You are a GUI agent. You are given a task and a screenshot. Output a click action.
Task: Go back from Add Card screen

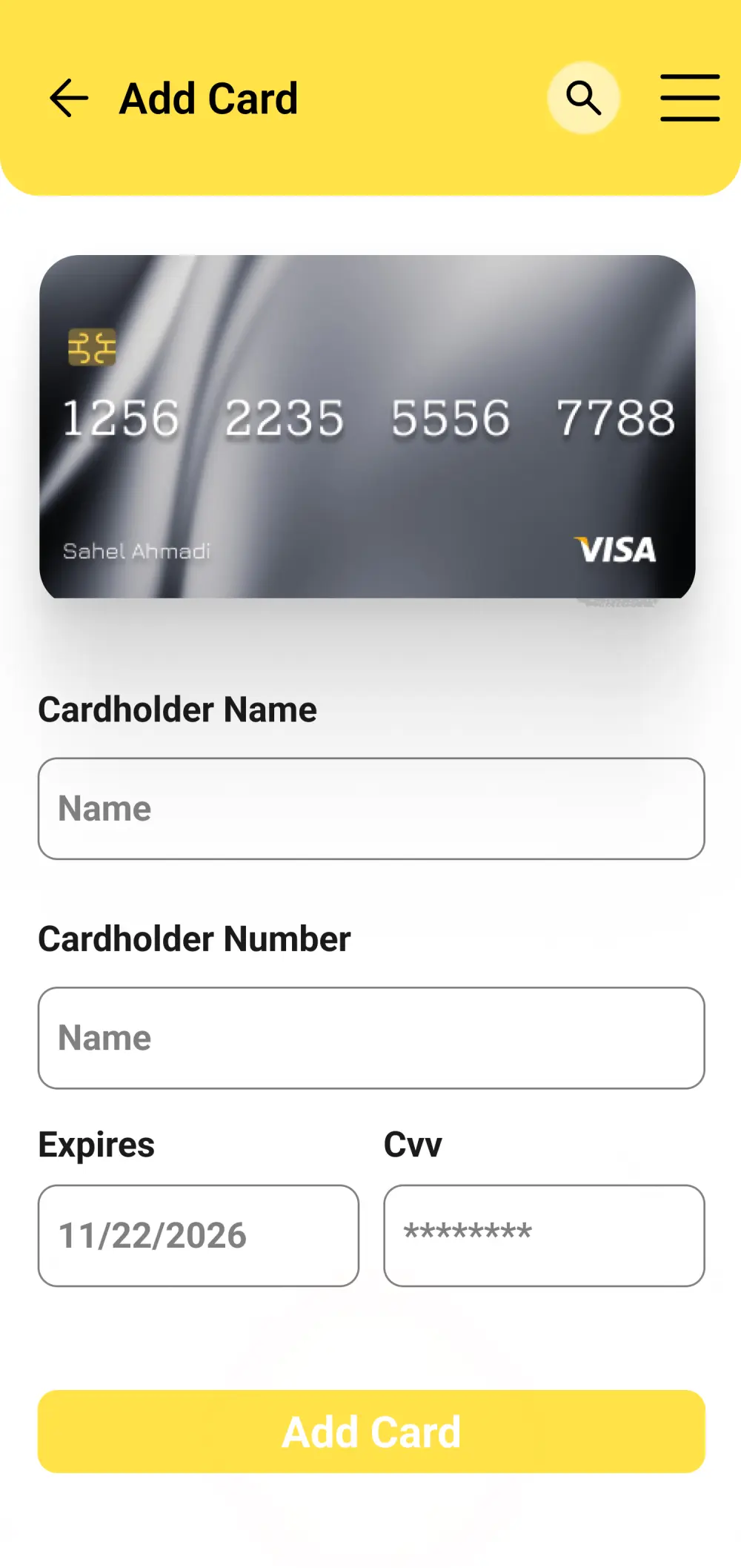[69, 98]
